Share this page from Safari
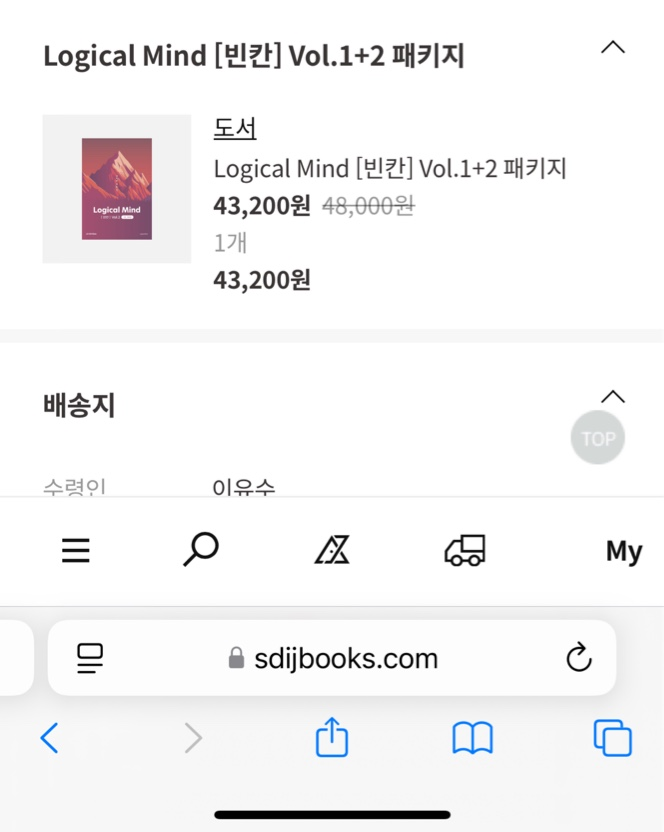 click(x=332, y=738)
